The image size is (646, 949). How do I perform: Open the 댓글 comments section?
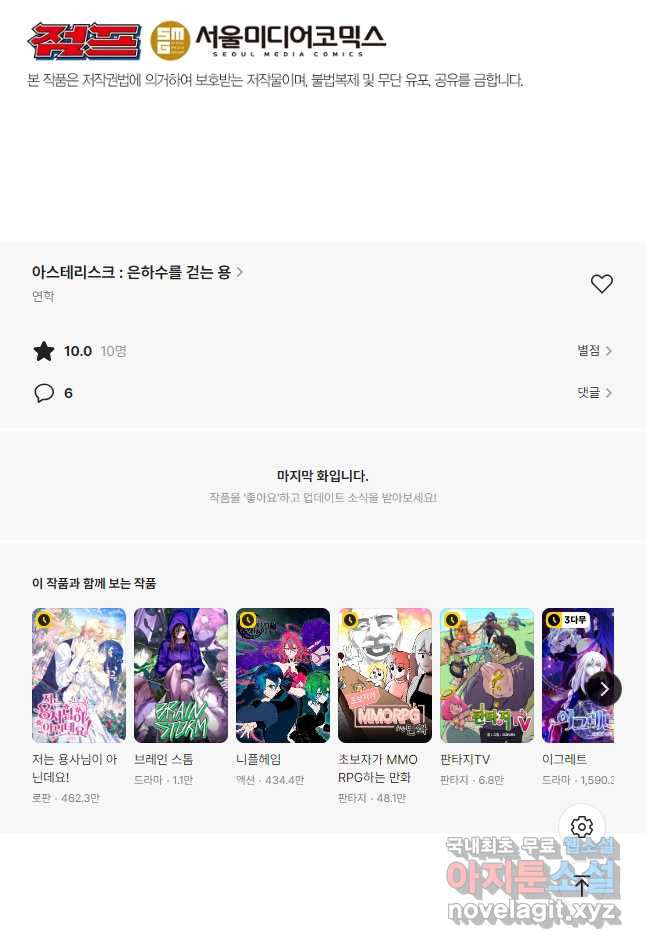(x=594, y=393)
